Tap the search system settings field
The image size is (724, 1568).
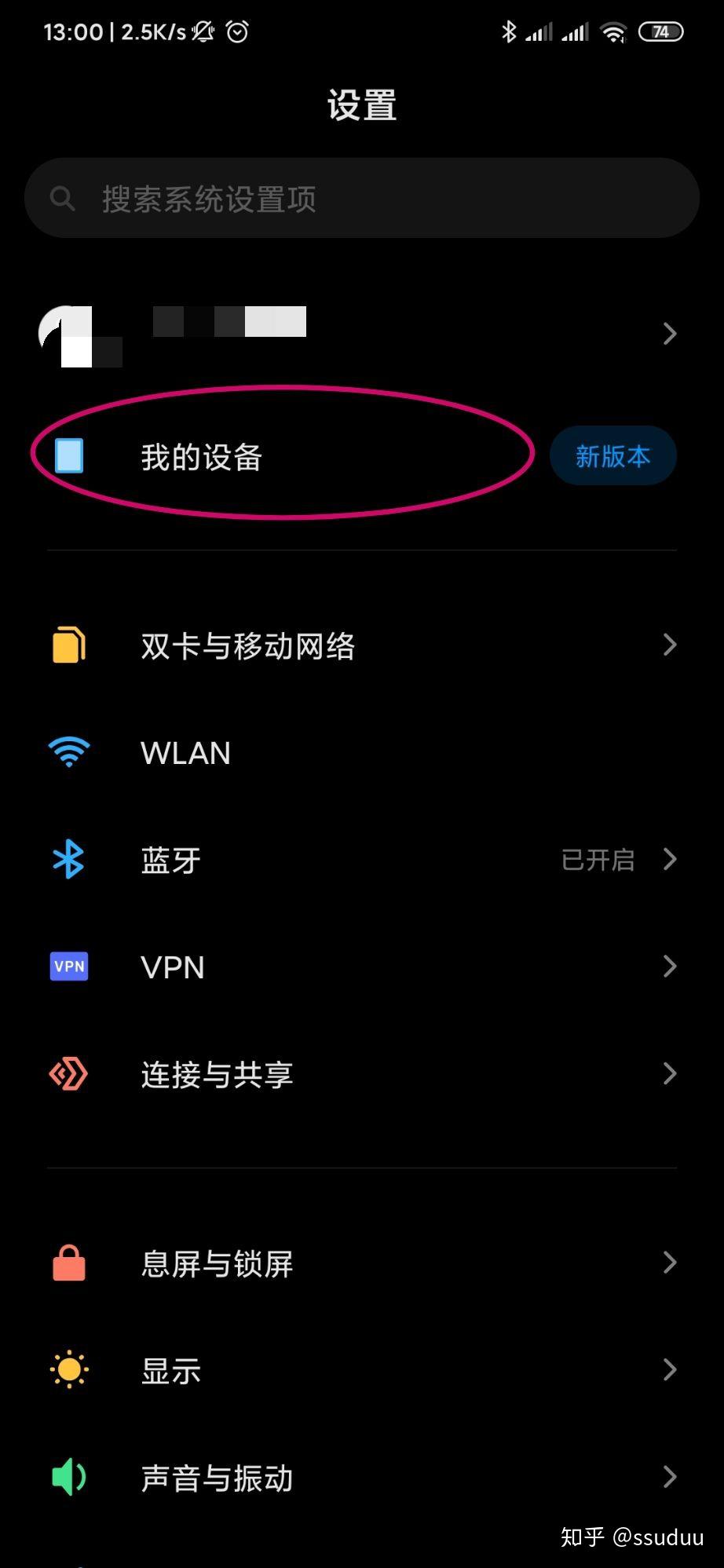(x=362, y=199)
